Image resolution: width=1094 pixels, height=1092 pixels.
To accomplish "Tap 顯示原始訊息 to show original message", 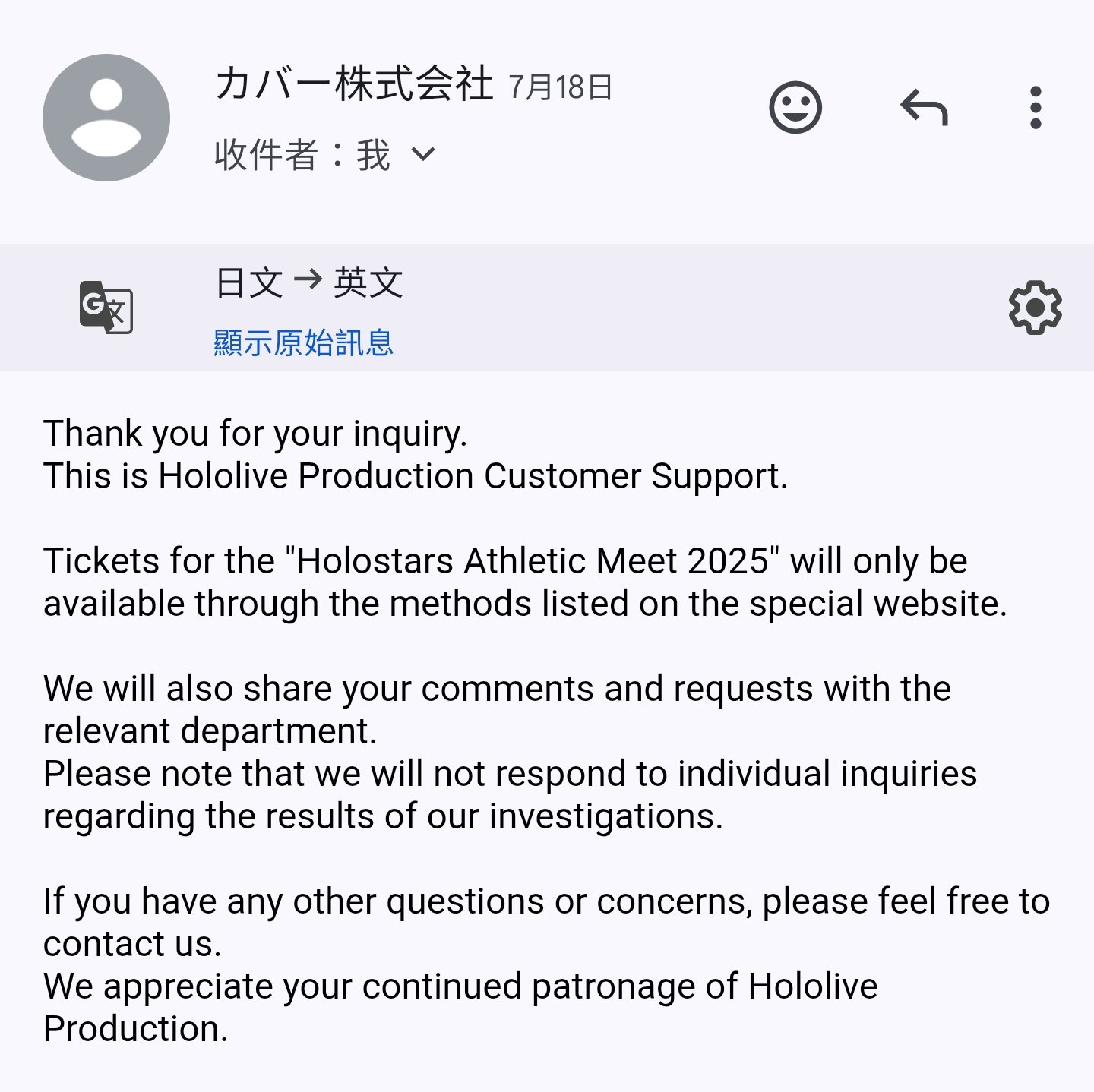I will pyautogui.click(x=303, y=342).
